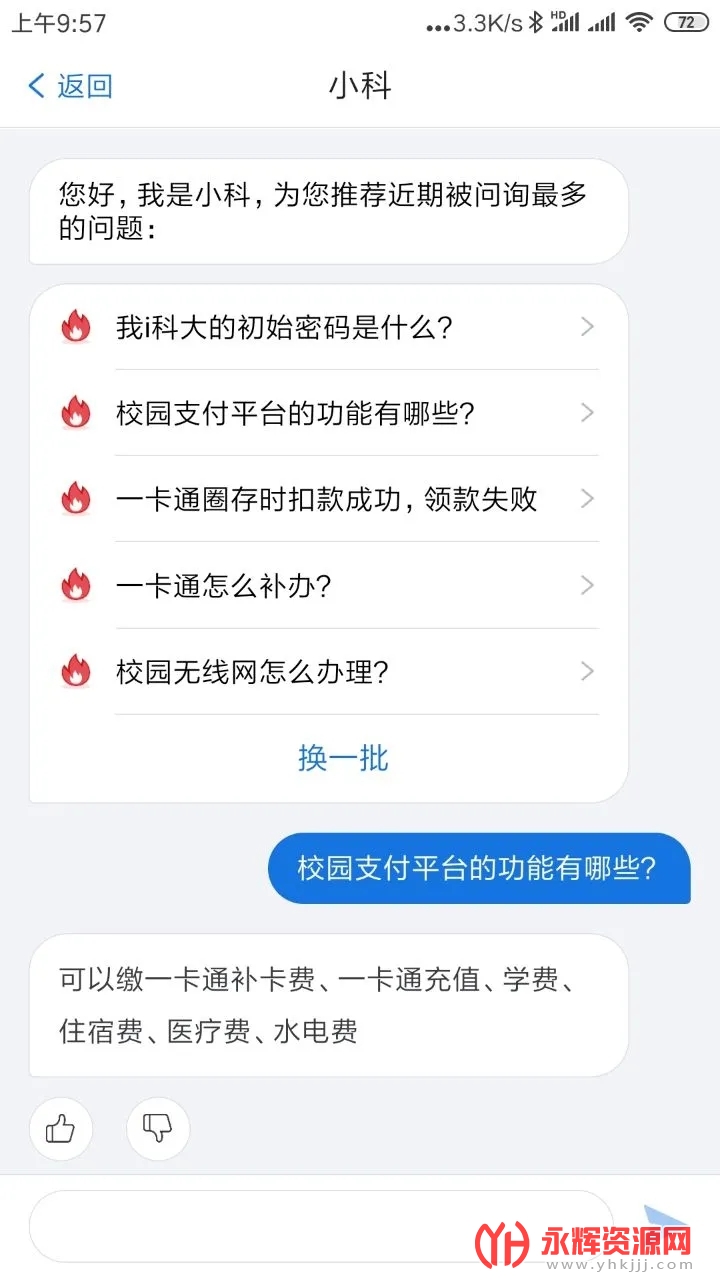Refresh questions with 换一批
720x1280 pixels.
[x=342, y=758]
